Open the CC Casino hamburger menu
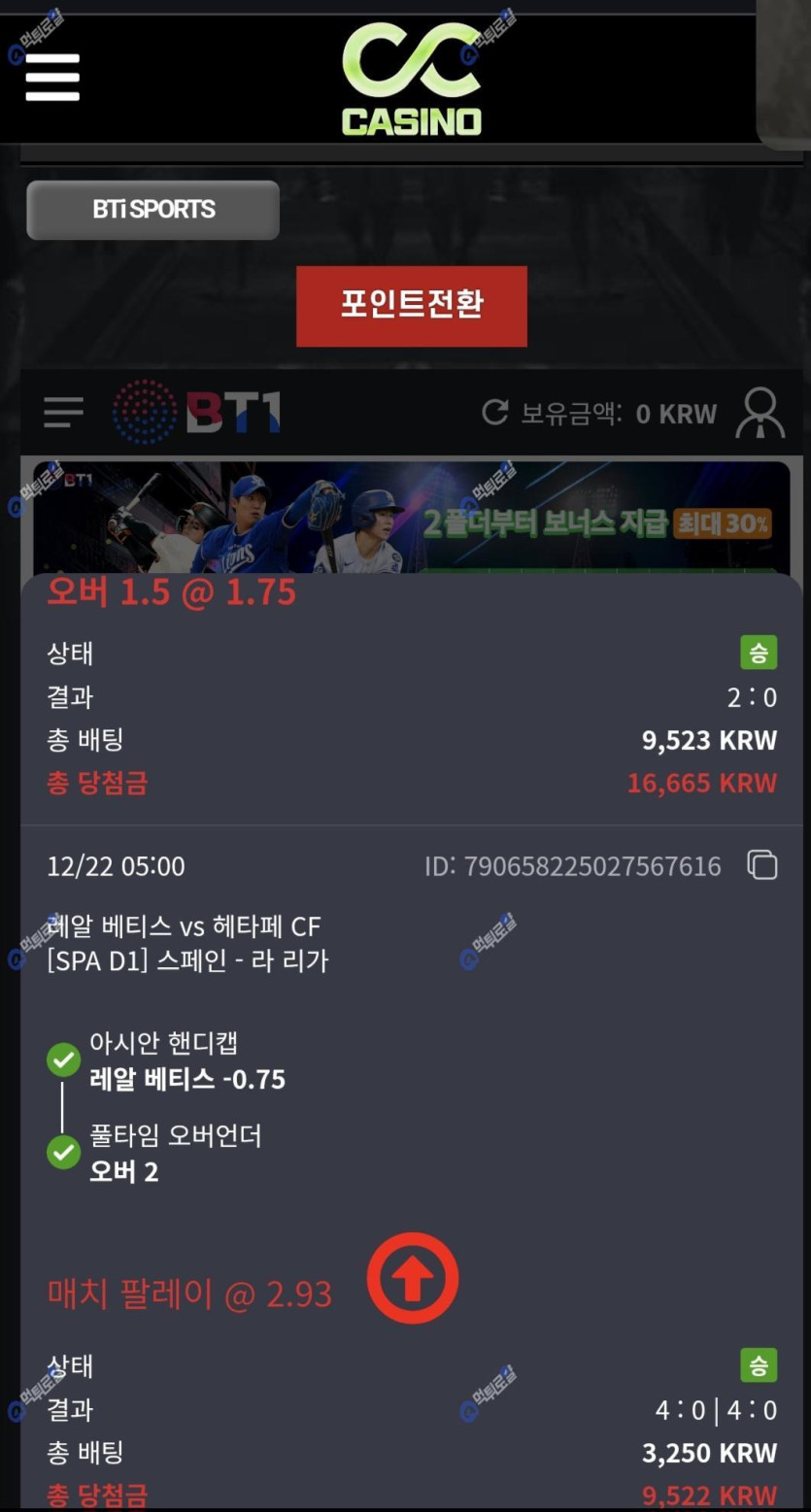Image resolution: width=811 pixels, height=1512 pixels. click(52, 77)
